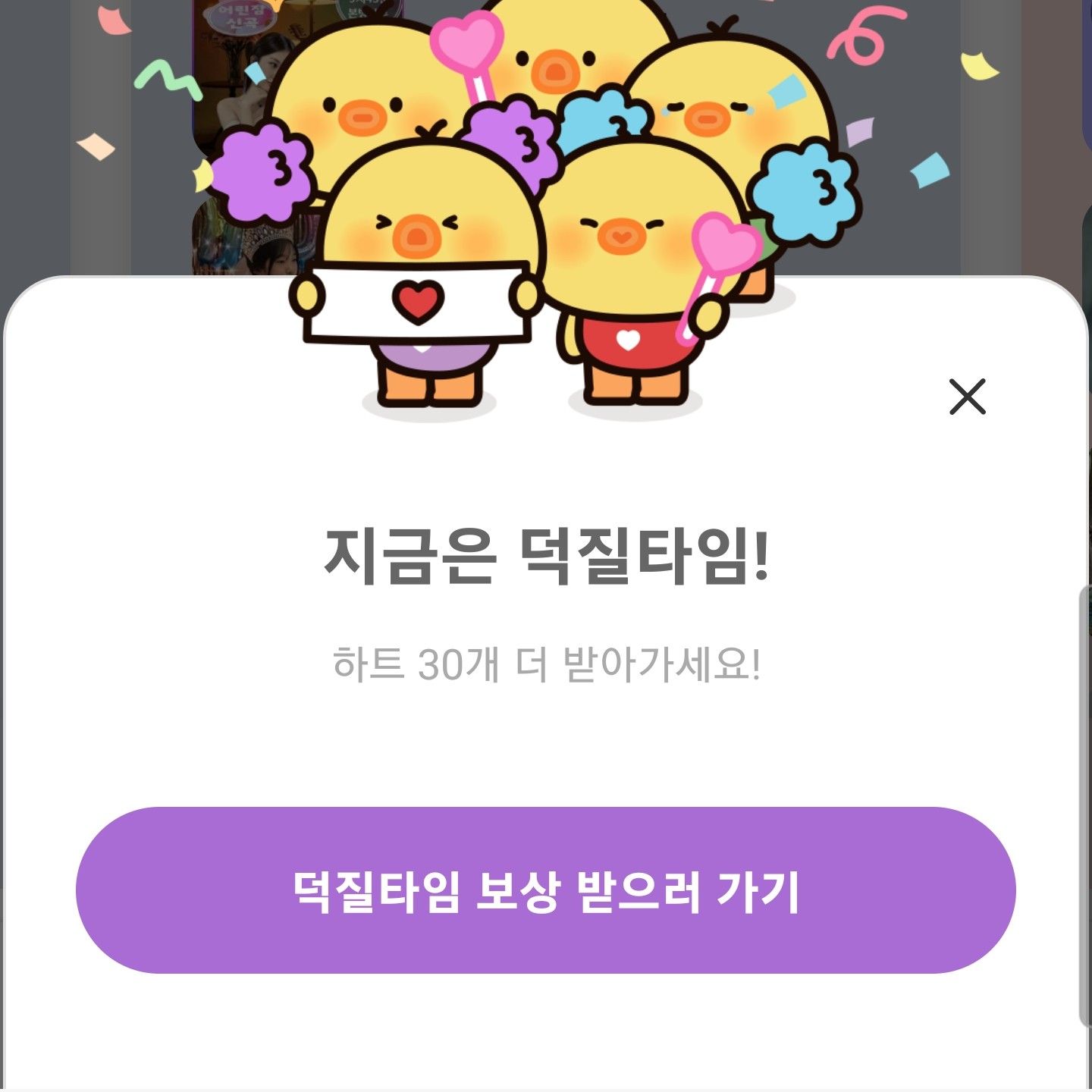
Task: Close the 덕질타임 popup
Action: pos(967,397)
